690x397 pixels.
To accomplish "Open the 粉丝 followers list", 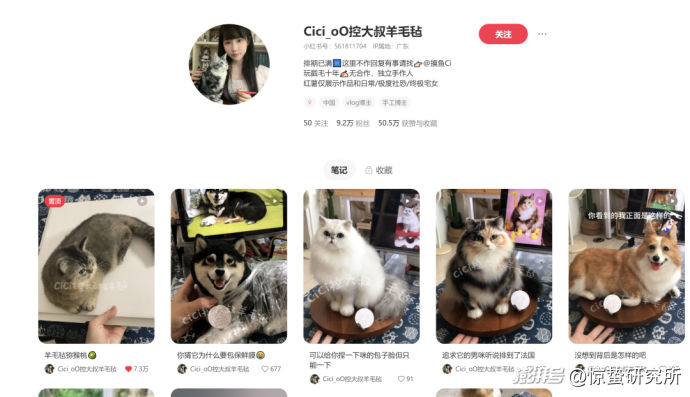I will (353, 123).
